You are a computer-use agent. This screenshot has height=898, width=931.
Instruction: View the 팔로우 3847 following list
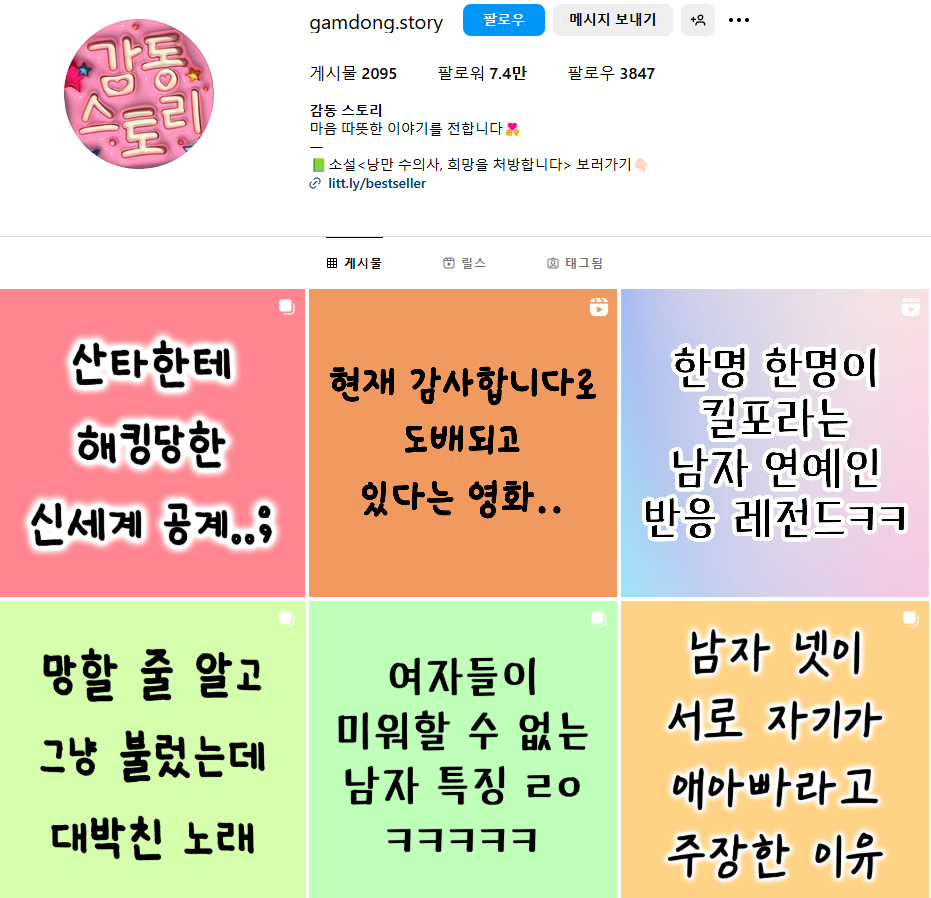click(611, 73)
